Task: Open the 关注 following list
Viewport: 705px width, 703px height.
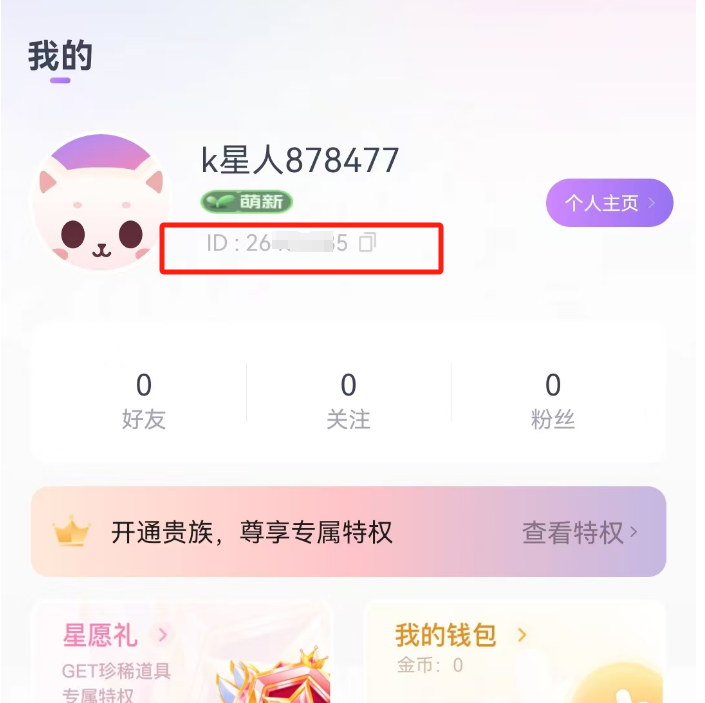Action: (348, 400)
